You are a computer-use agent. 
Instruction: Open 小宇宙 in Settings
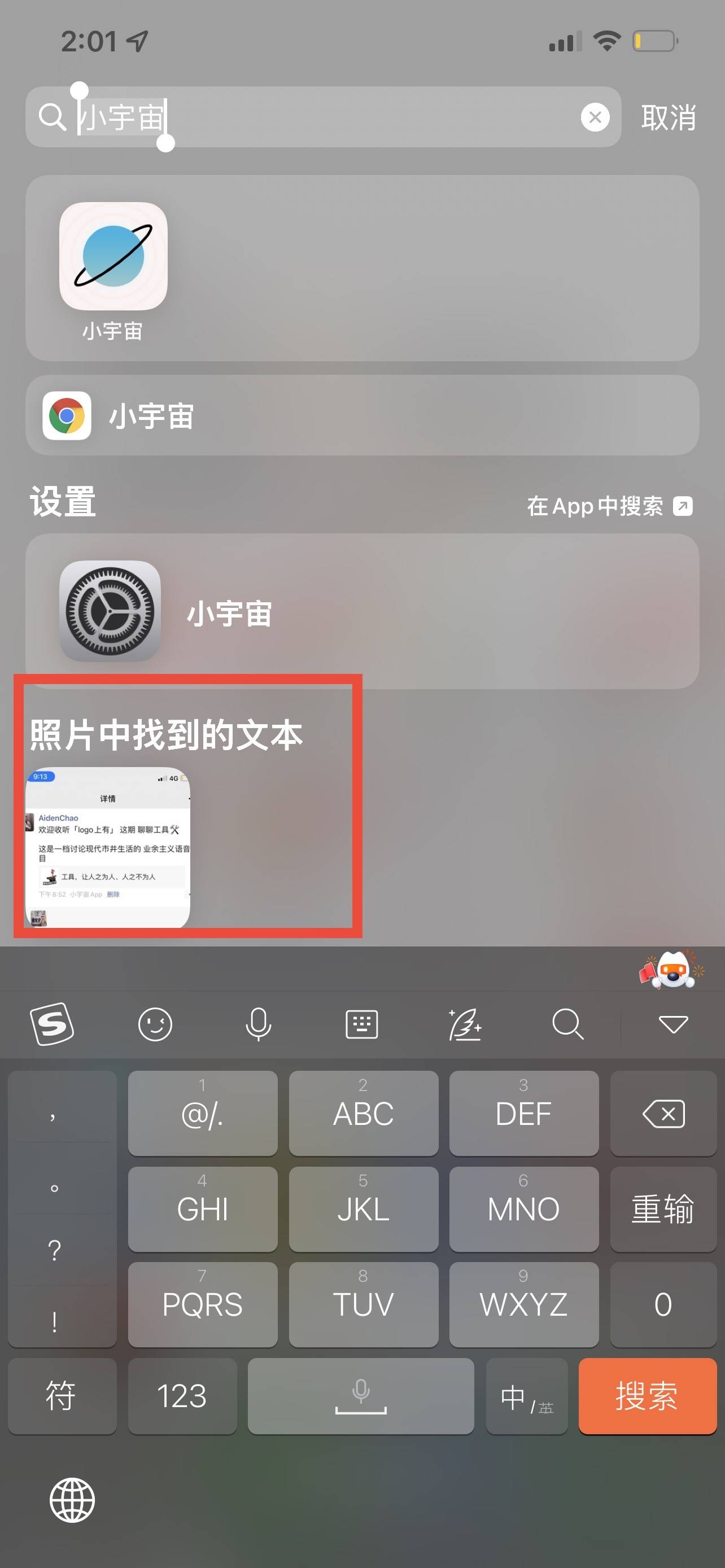point(361,611)
